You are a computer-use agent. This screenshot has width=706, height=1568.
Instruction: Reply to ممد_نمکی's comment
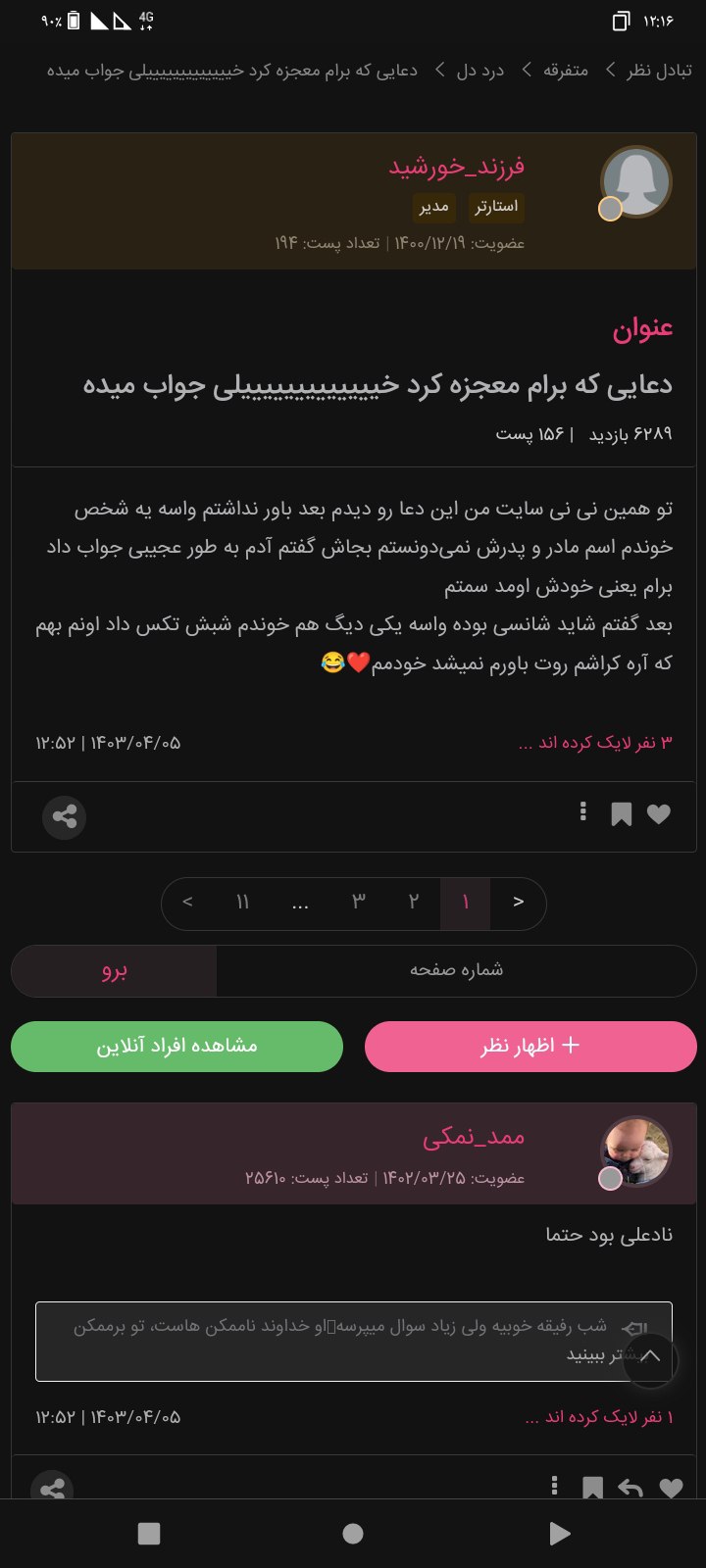pyautogui.click(x=630, y=1489)
